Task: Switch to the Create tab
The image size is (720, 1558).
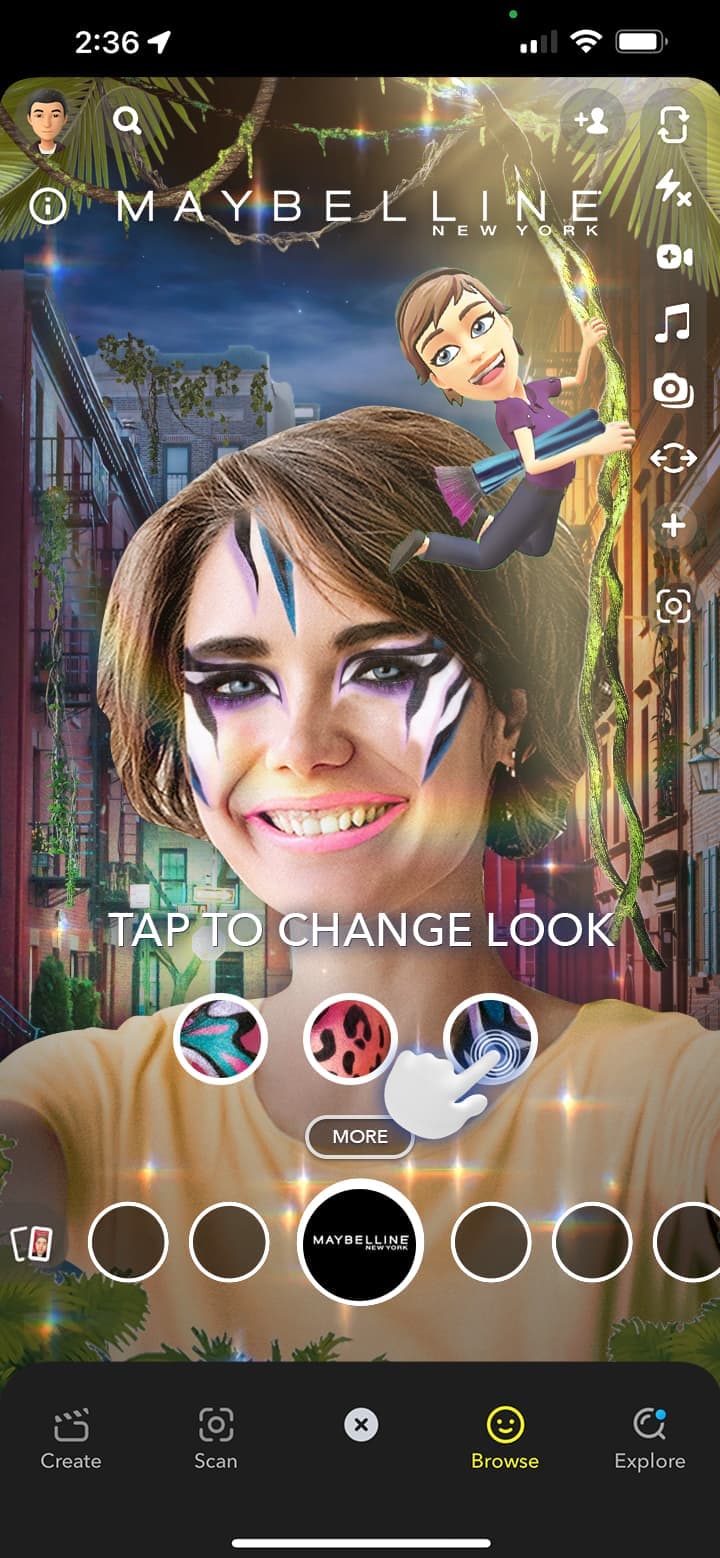Action: click(70, 1438)
